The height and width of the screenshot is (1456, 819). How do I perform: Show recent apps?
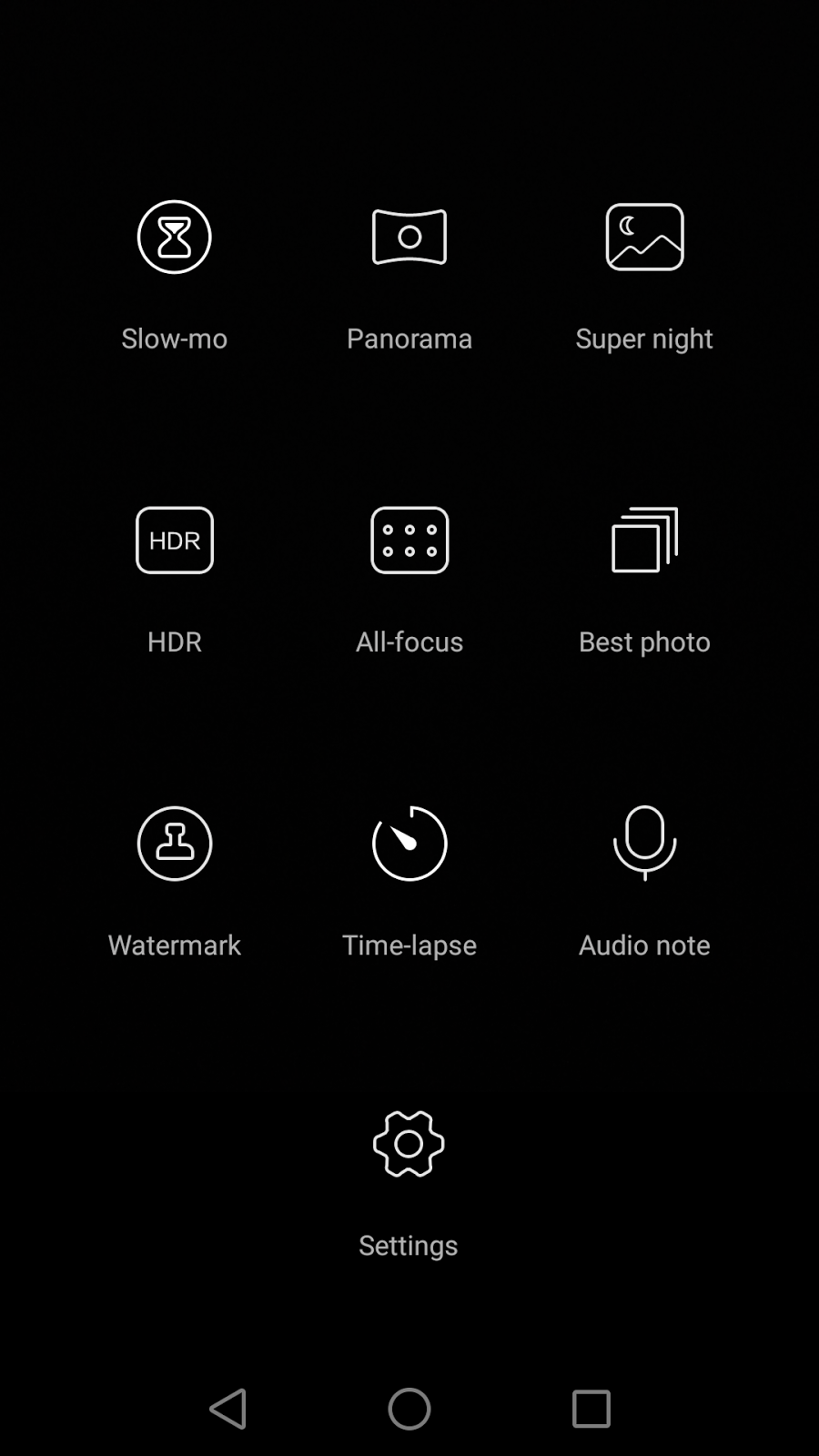coord(591,1409)
